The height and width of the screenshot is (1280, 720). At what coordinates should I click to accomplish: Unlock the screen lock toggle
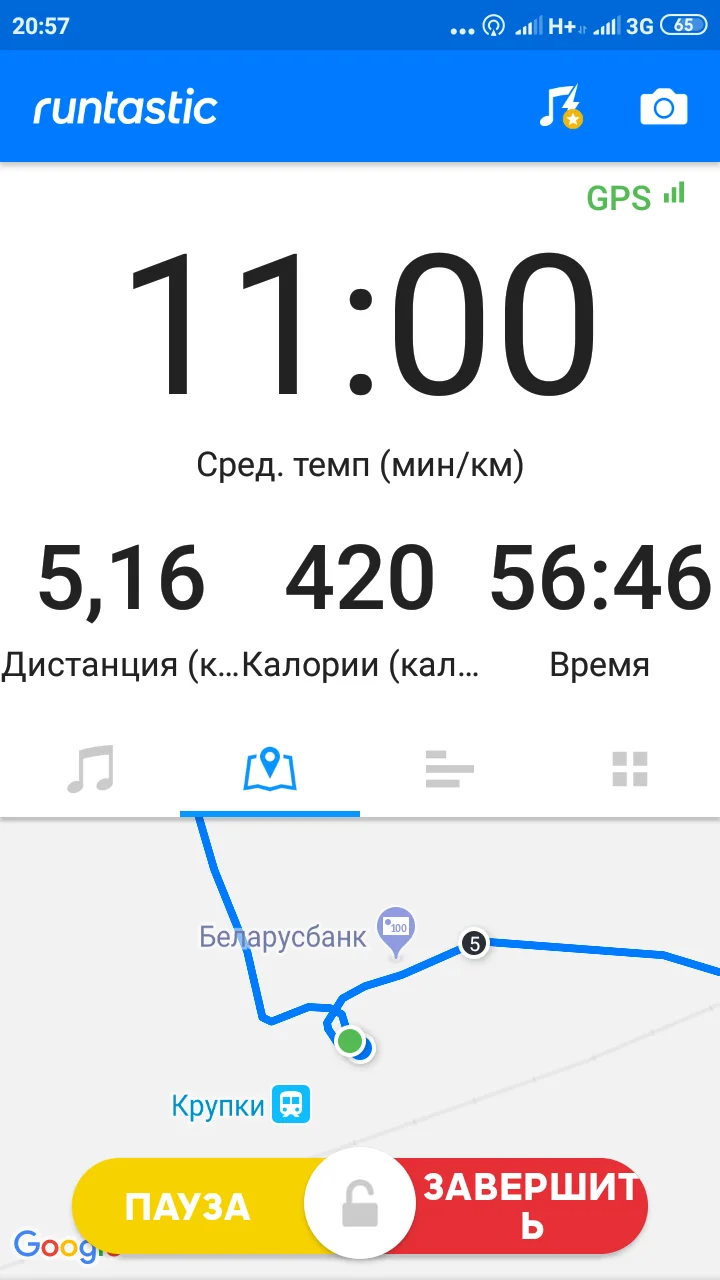[x=360, y=1205]
